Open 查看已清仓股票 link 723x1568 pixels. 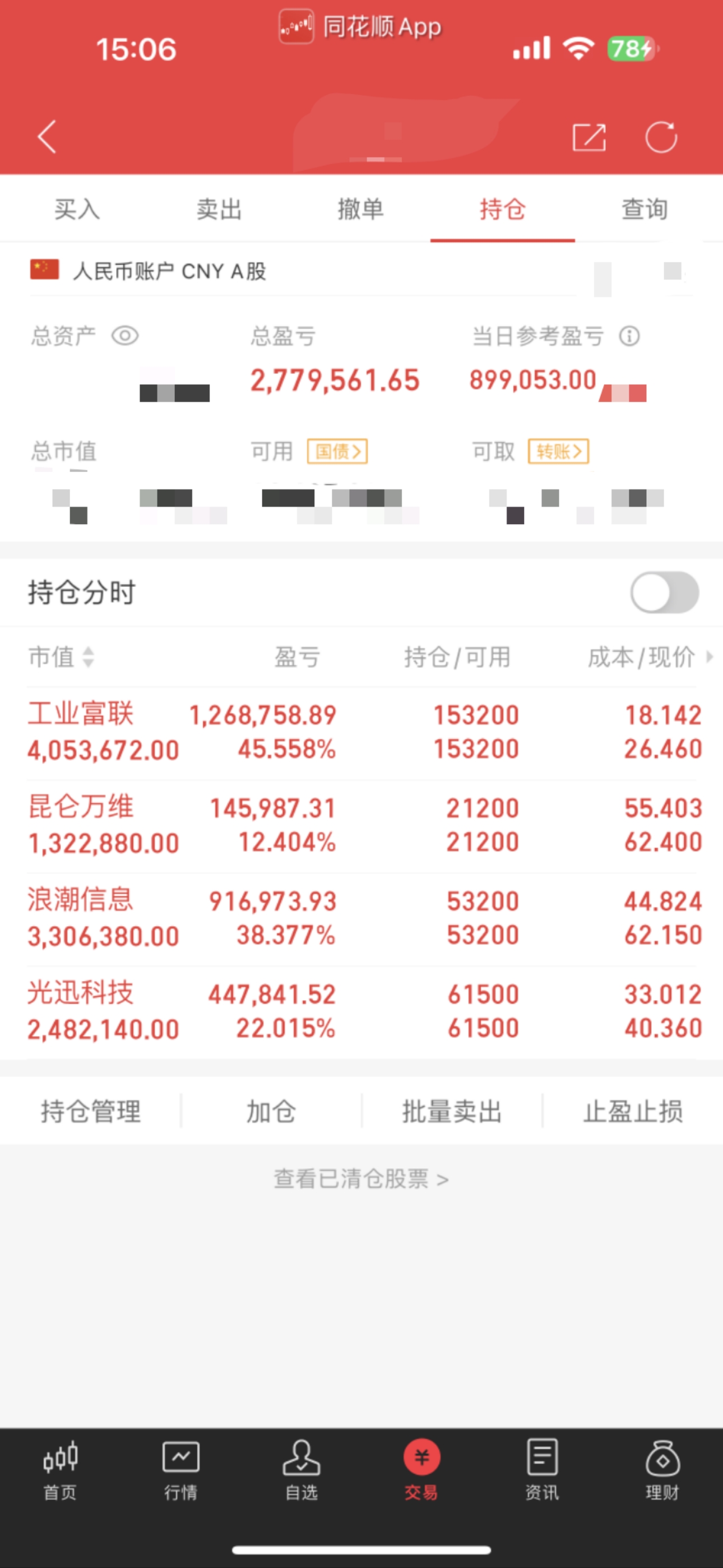361,1177
